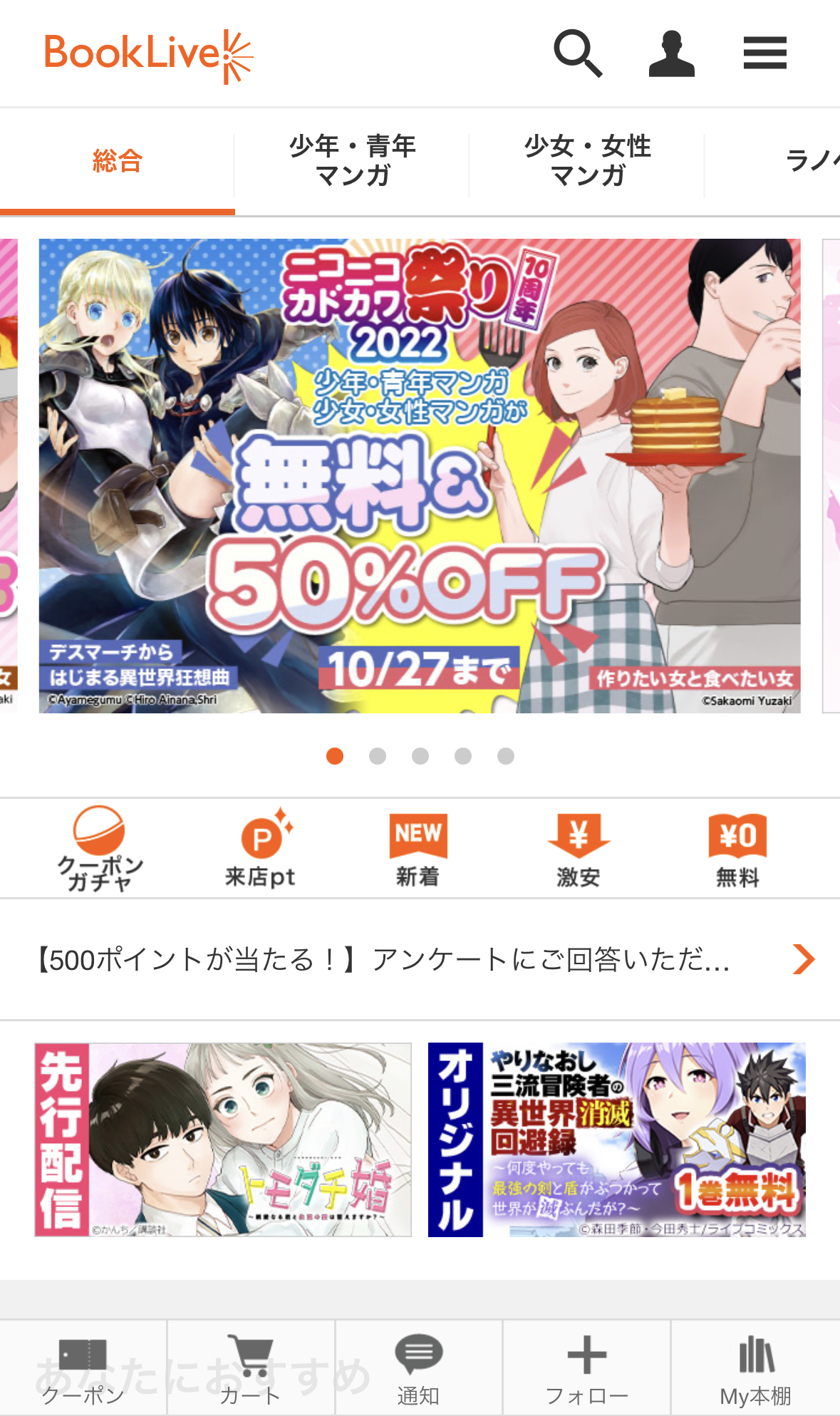Open the search magnifier icon

point(578,53)
